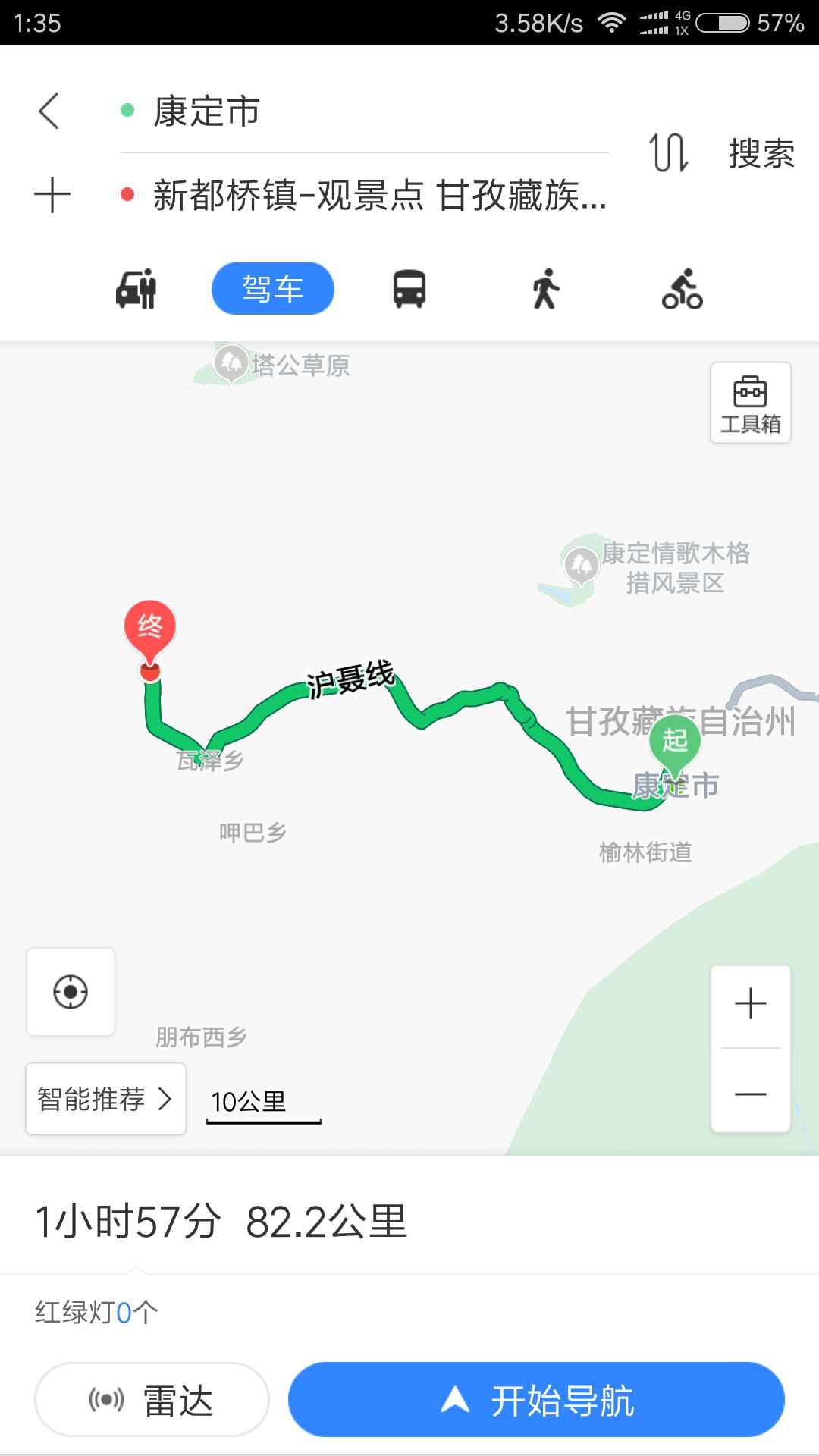Viewport: 819px width, 1456px height.
Task: Switch to the taxi/ride-hailing tab
Action: [136, 289]
